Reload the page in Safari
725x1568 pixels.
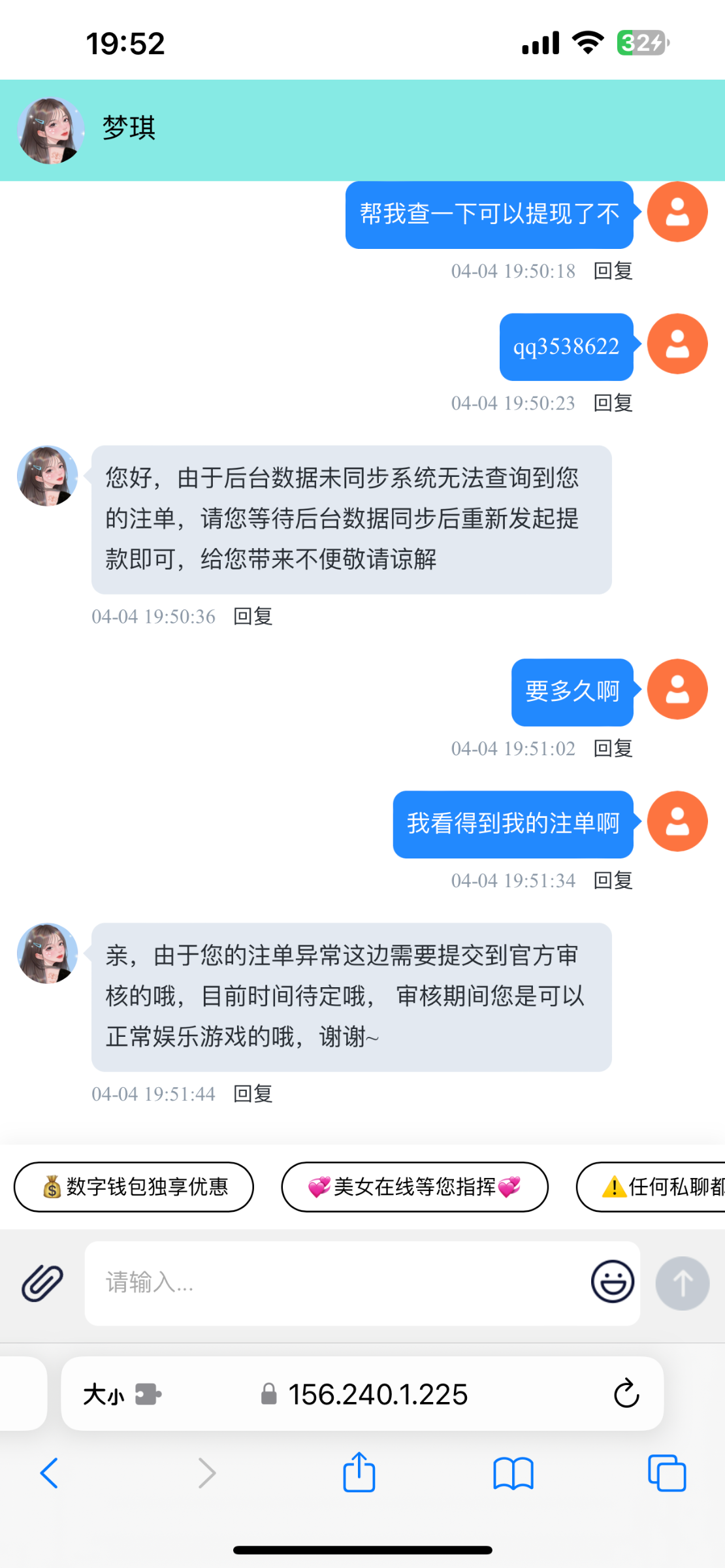point(626,1394)
